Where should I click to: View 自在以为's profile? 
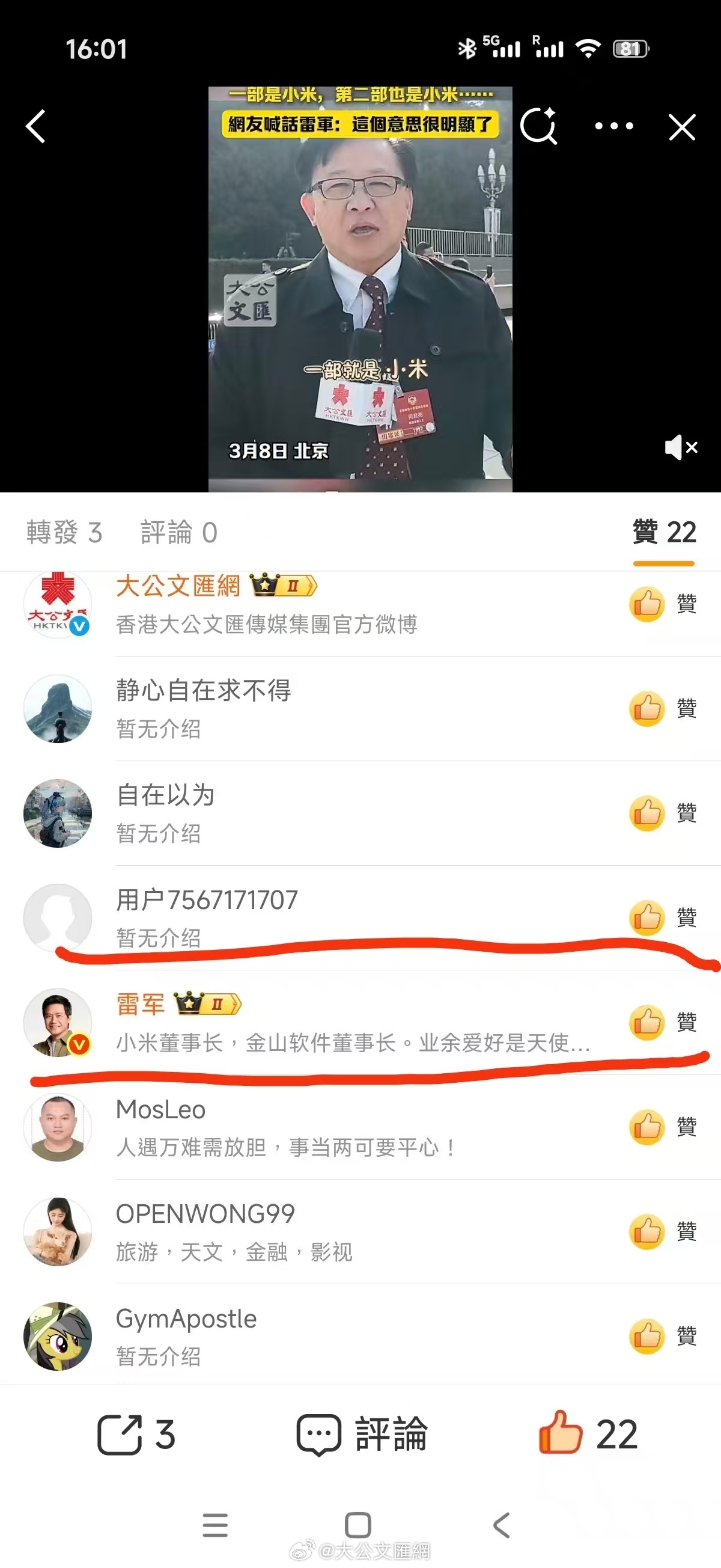(165, 813)
